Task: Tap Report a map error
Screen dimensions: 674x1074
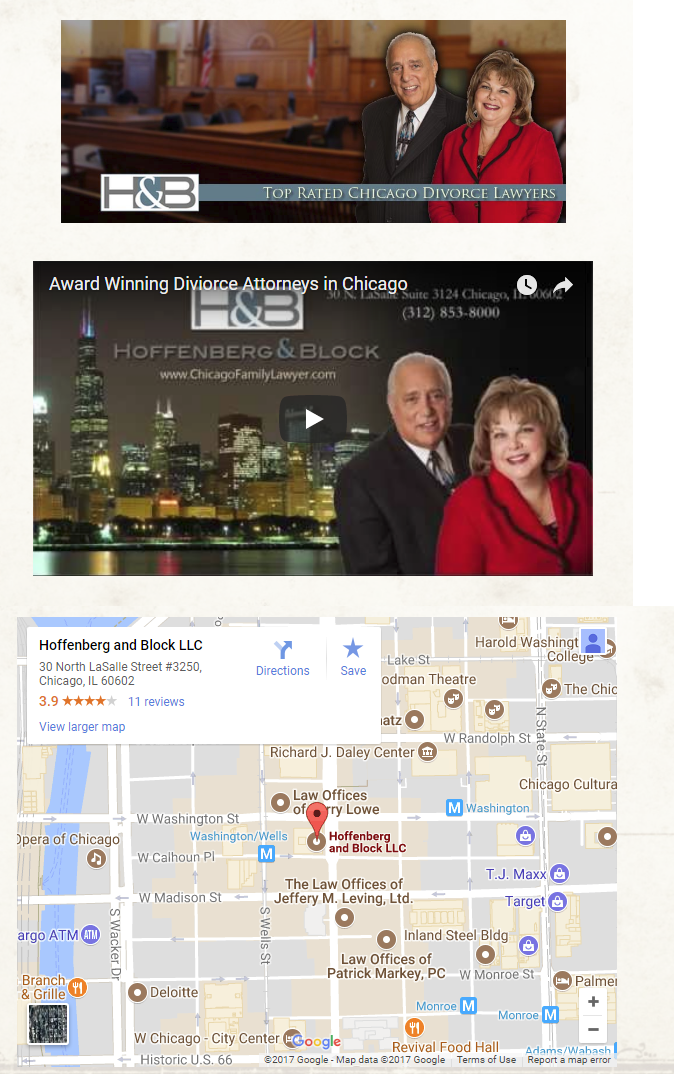Action: 568,1060
